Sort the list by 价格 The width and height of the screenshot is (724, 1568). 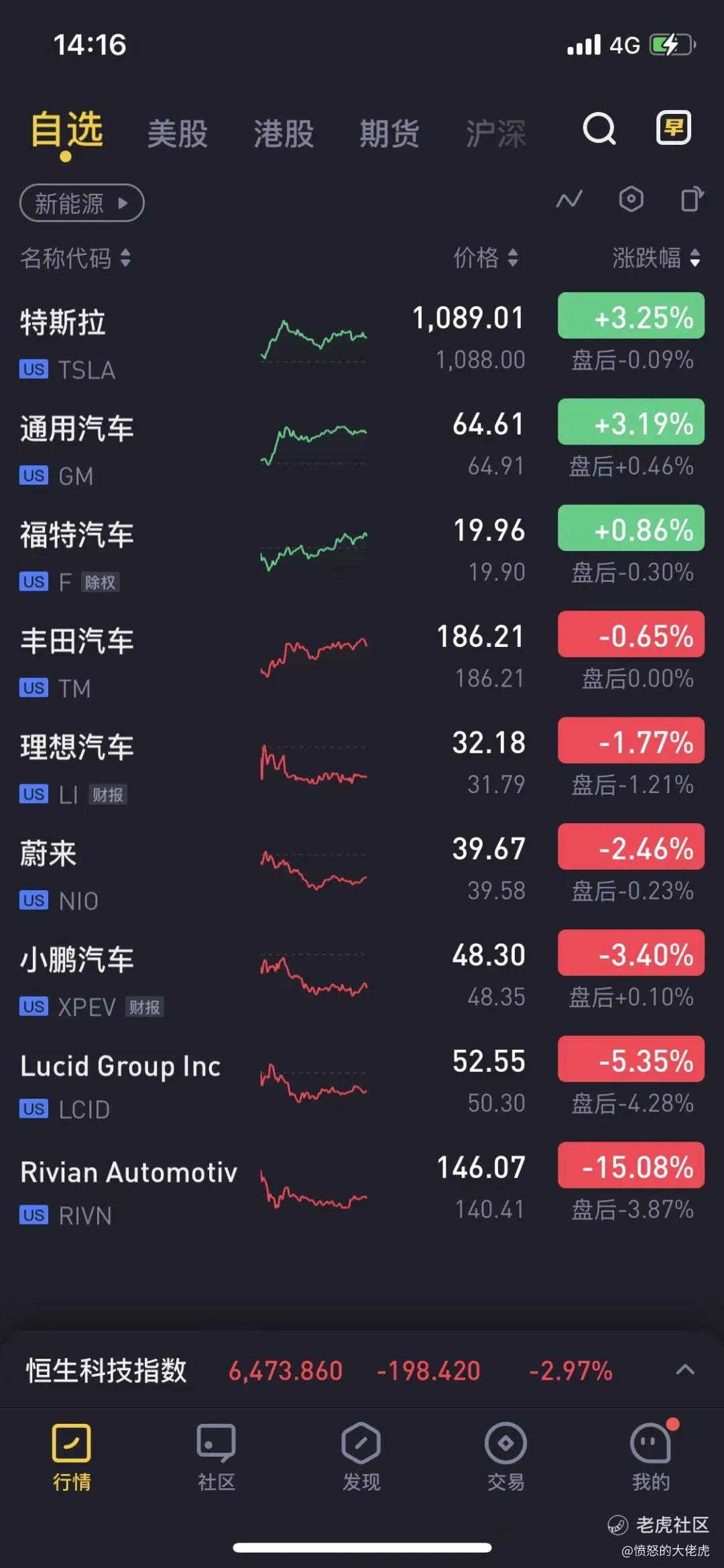tap(485, 257)
